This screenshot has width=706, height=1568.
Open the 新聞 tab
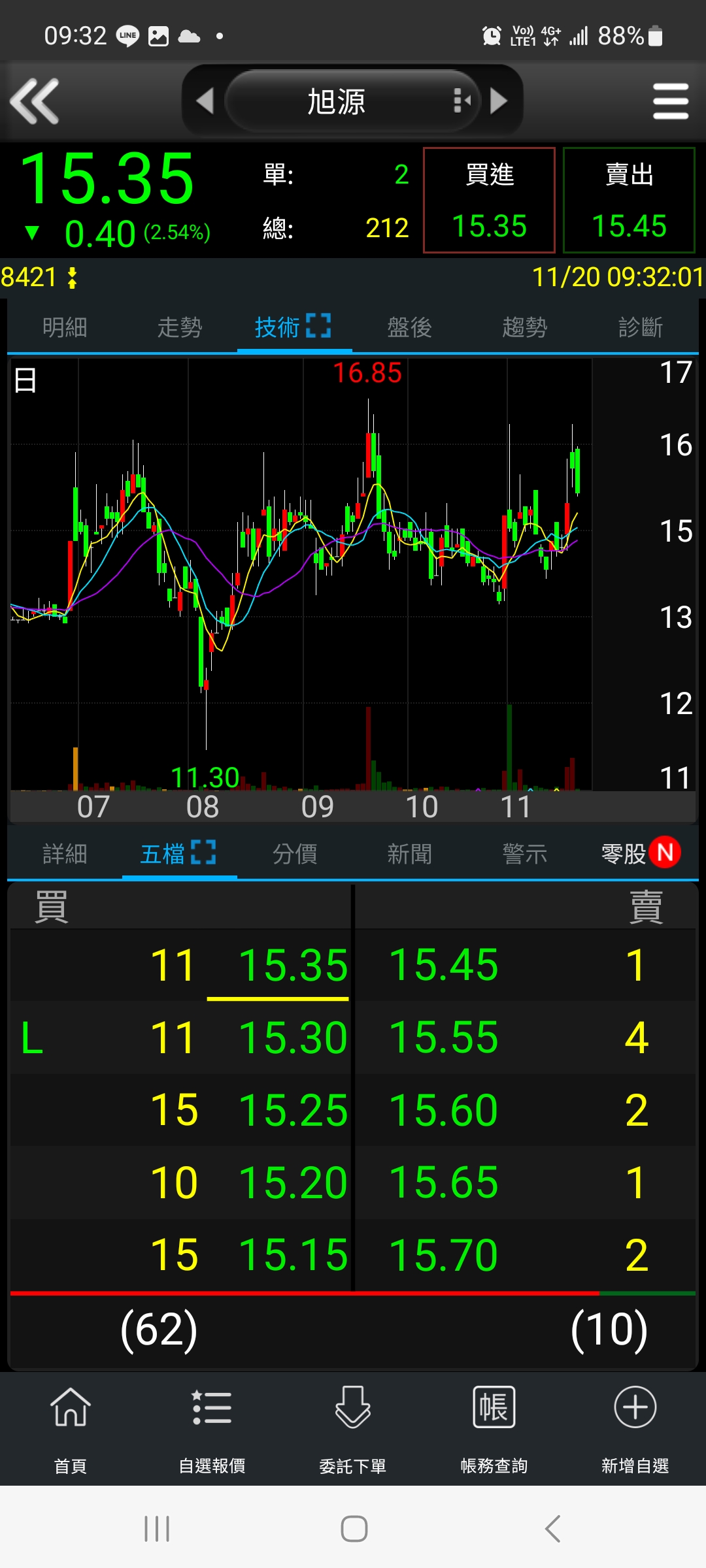point(410,854)
